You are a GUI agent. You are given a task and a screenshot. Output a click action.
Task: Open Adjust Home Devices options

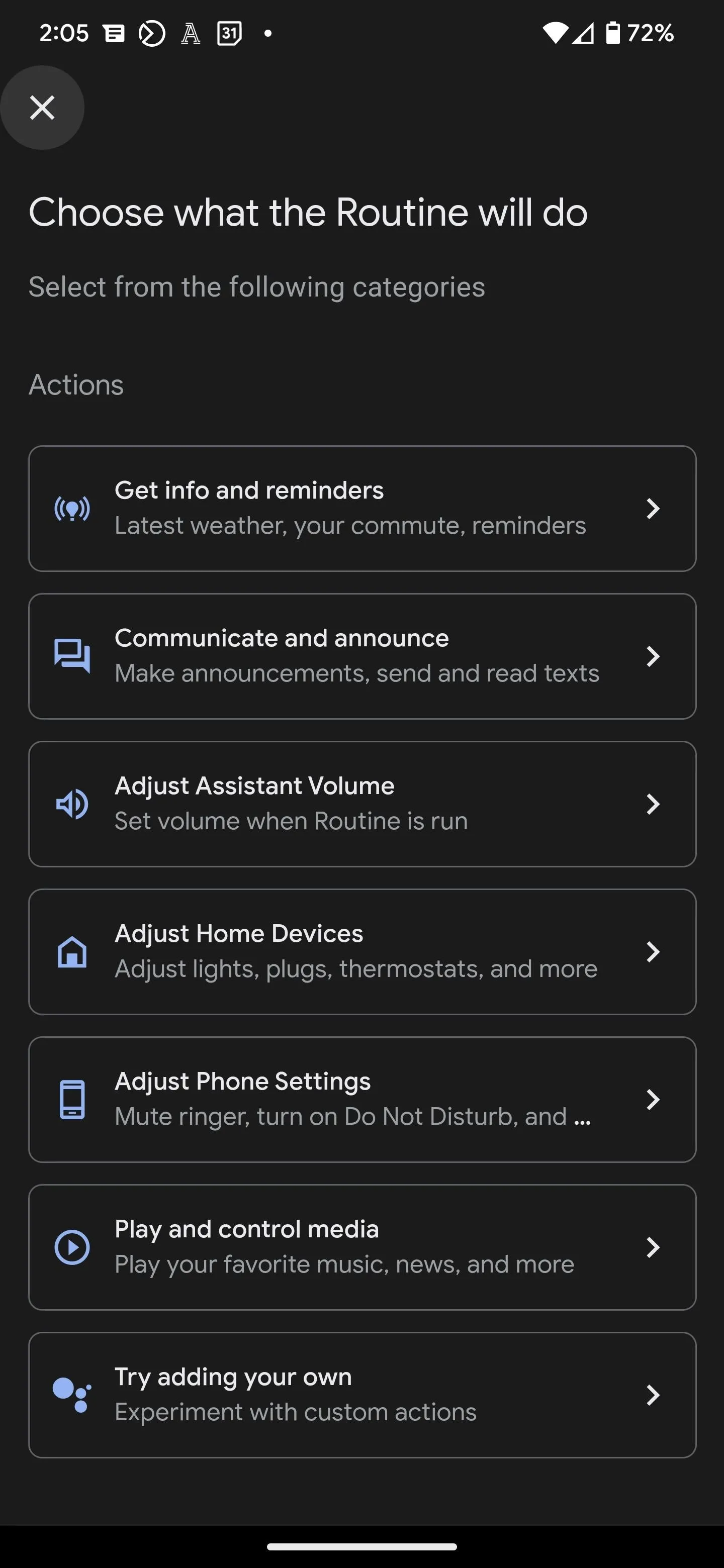coord(363,952)
